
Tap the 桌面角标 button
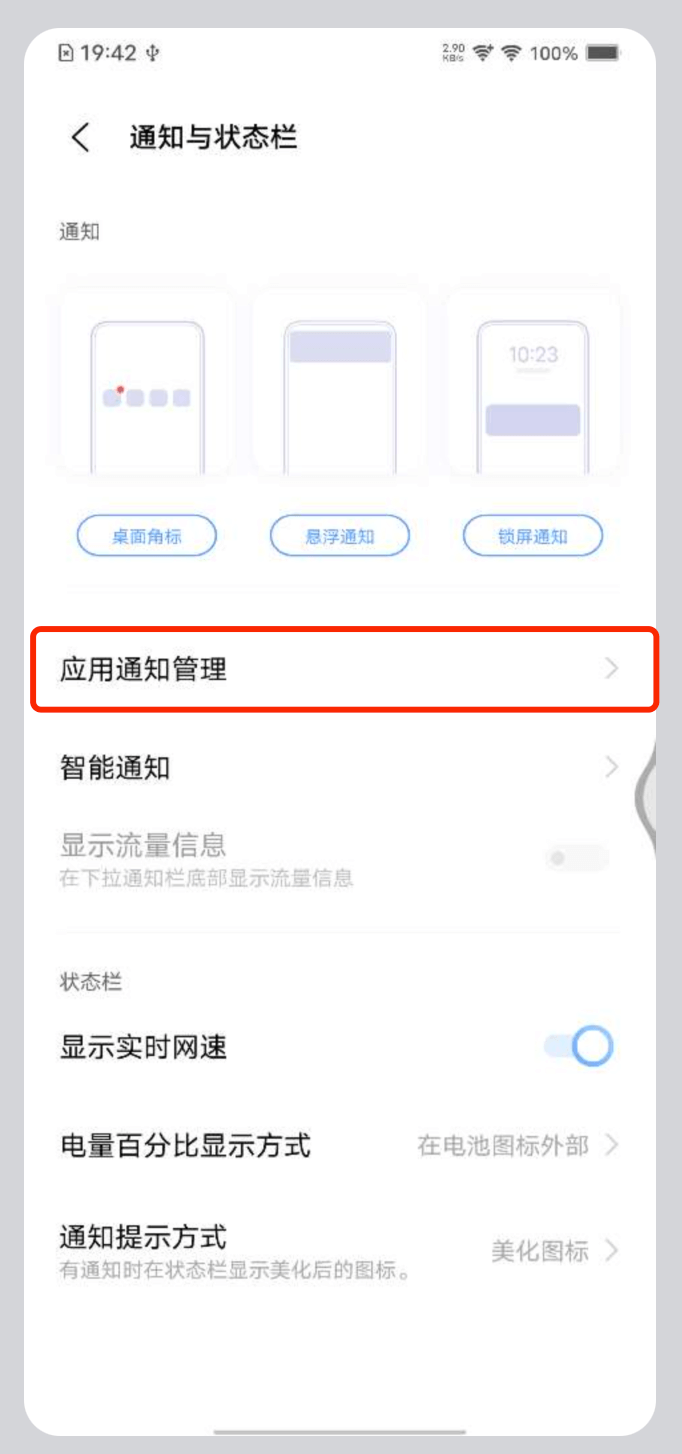point(147,536)
